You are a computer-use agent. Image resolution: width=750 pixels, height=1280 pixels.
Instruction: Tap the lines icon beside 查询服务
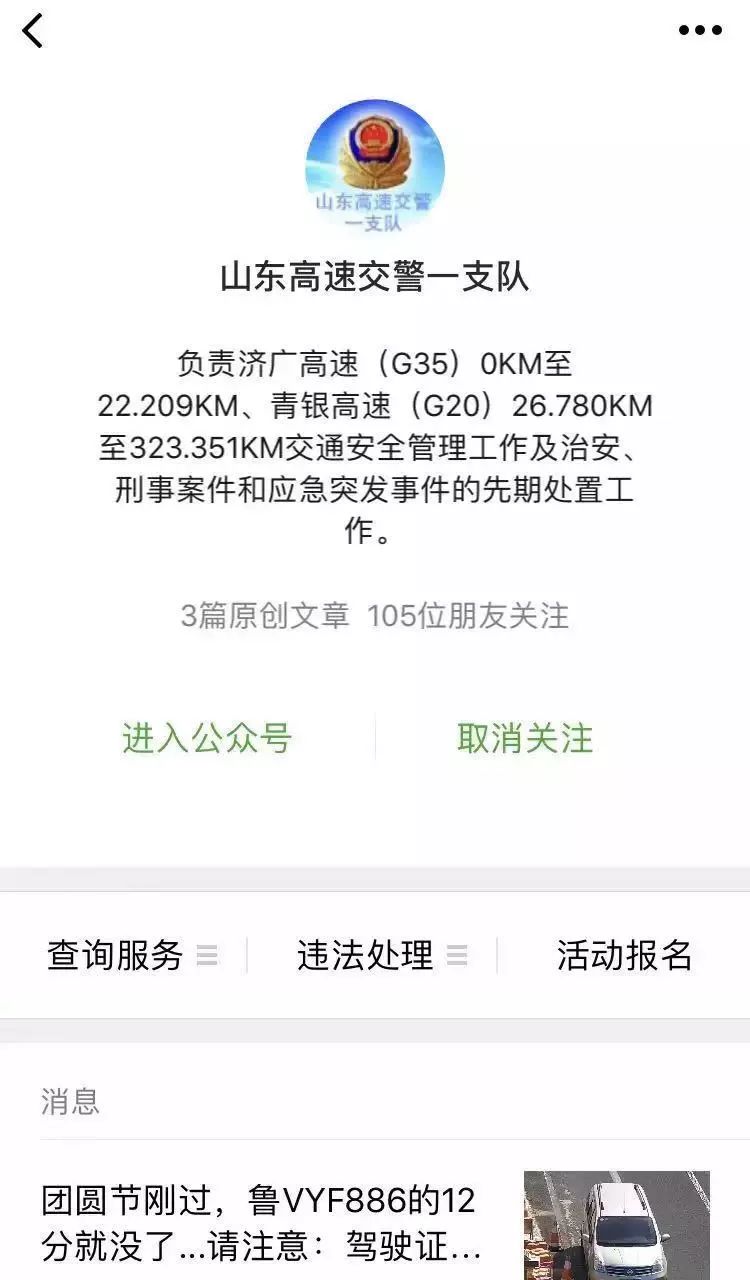(207, 957)
